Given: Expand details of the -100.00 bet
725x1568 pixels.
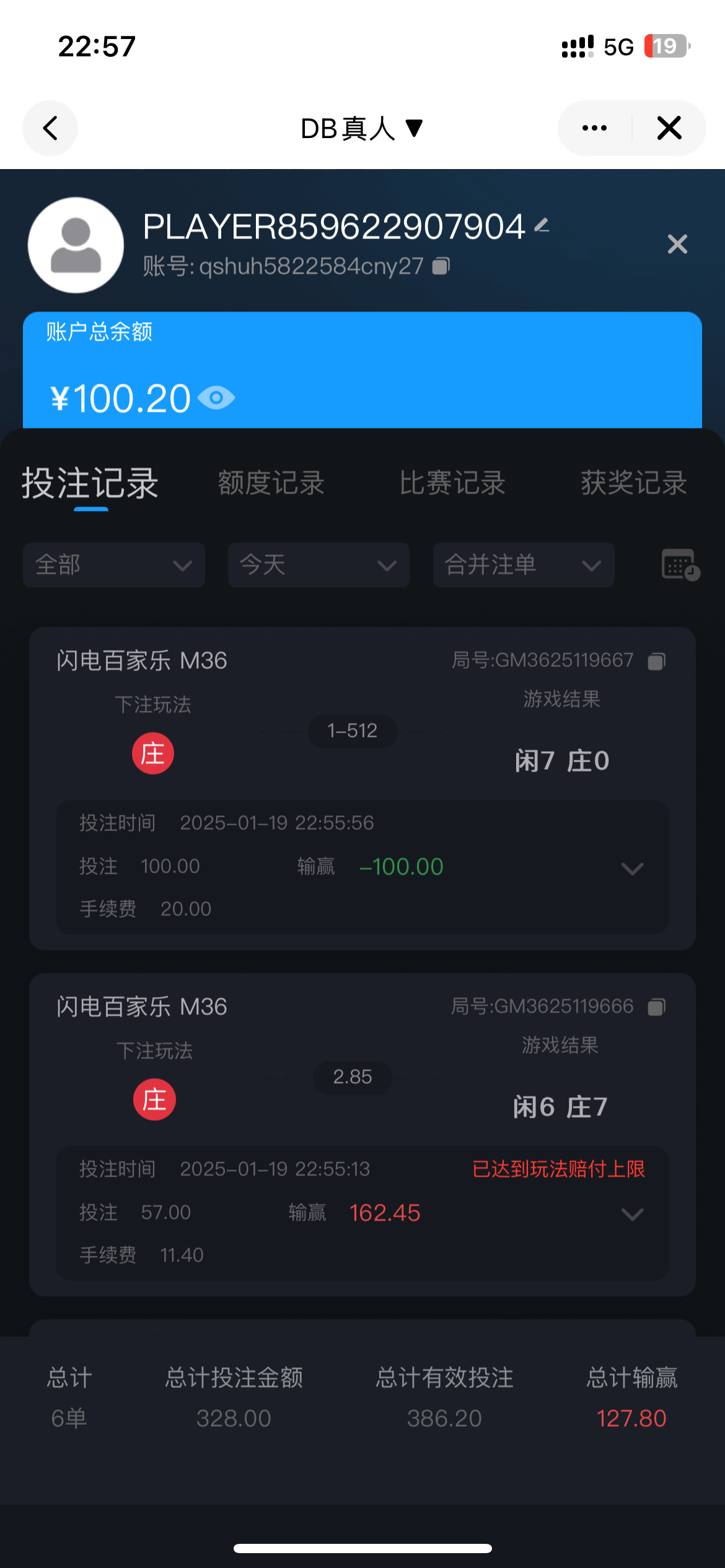Looking at the screenshot, I should click(632, 869).
